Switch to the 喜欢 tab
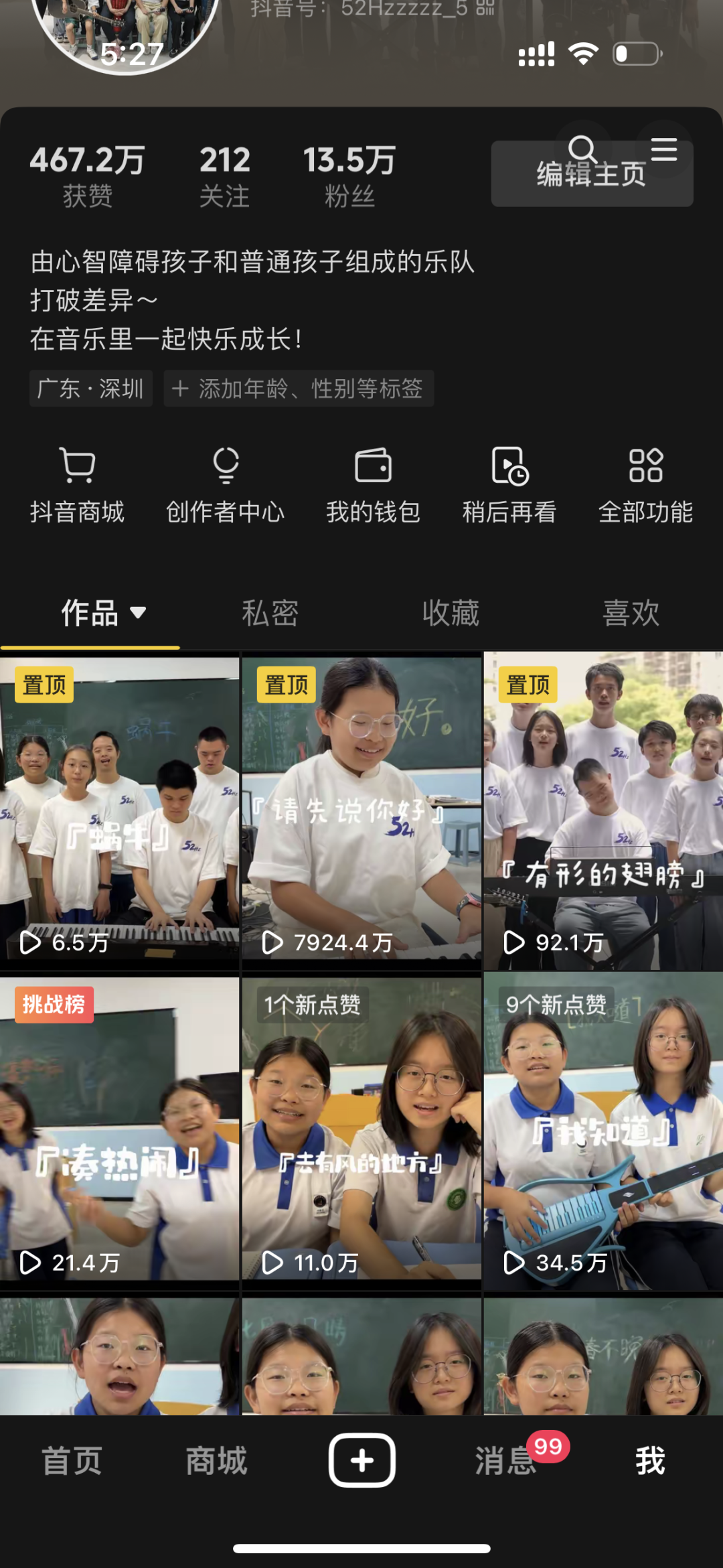This screenshot has height=1568, width=723. pos(631,613)
